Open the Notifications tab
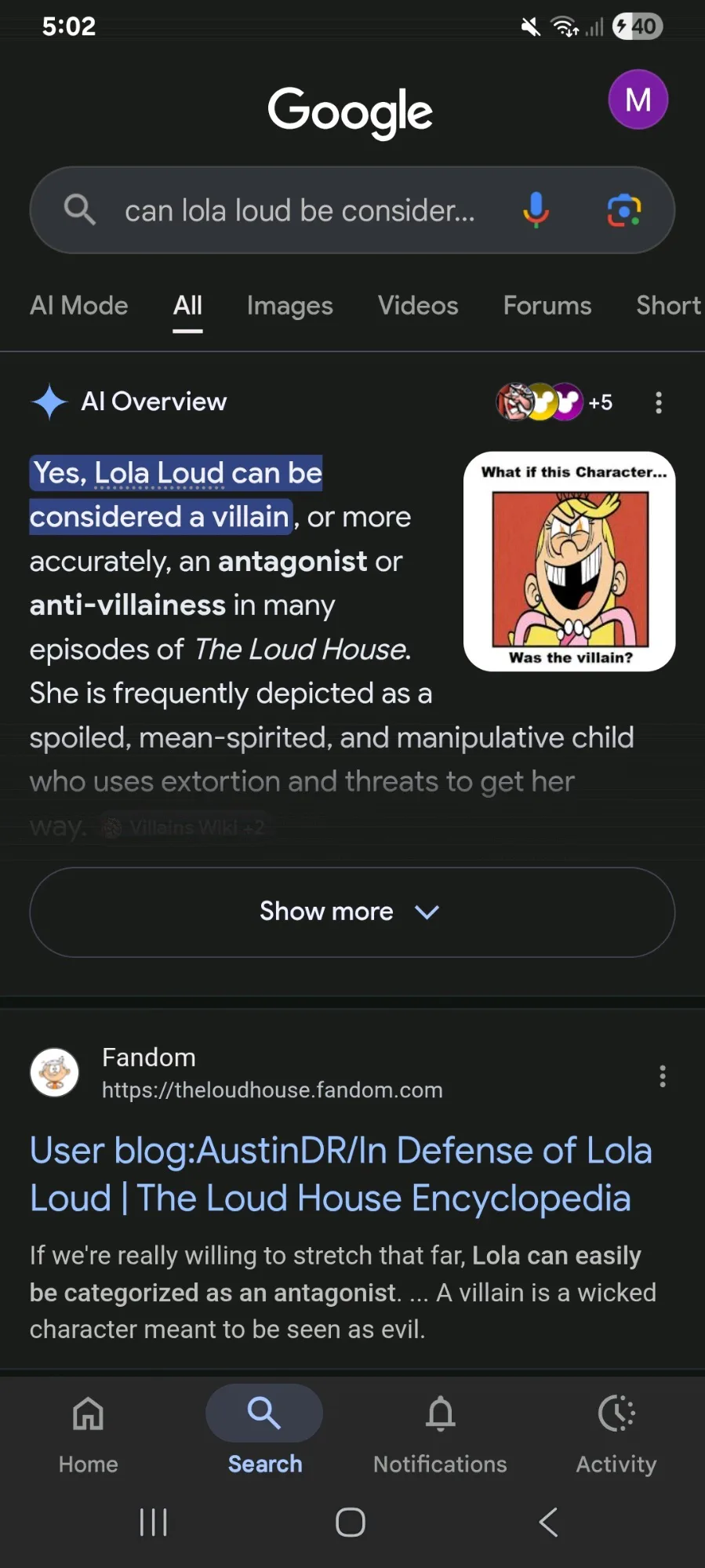The width and height of the screenshot is (705, 1568). point(440,1430)
